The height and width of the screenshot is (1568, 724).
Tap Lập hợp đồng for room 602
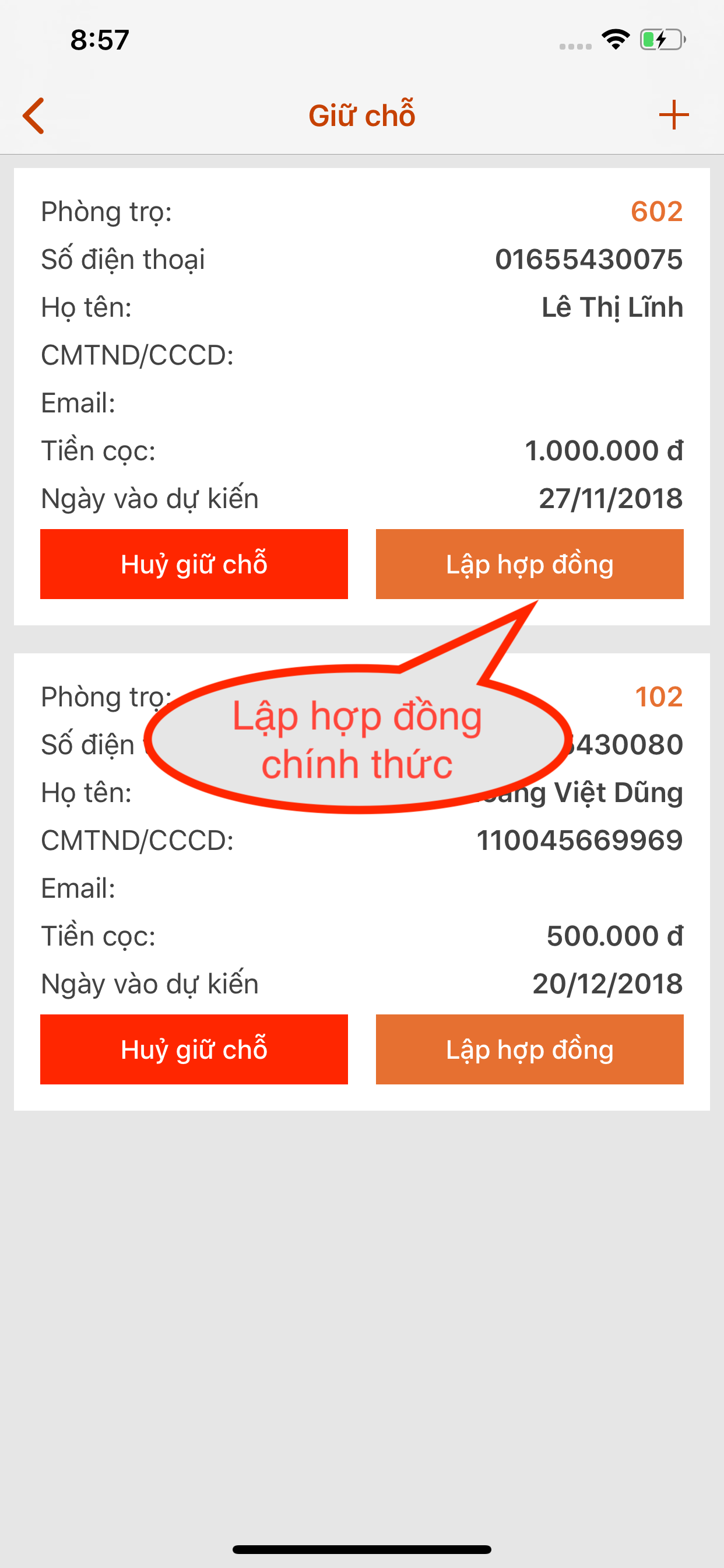(x=529, y=563)
